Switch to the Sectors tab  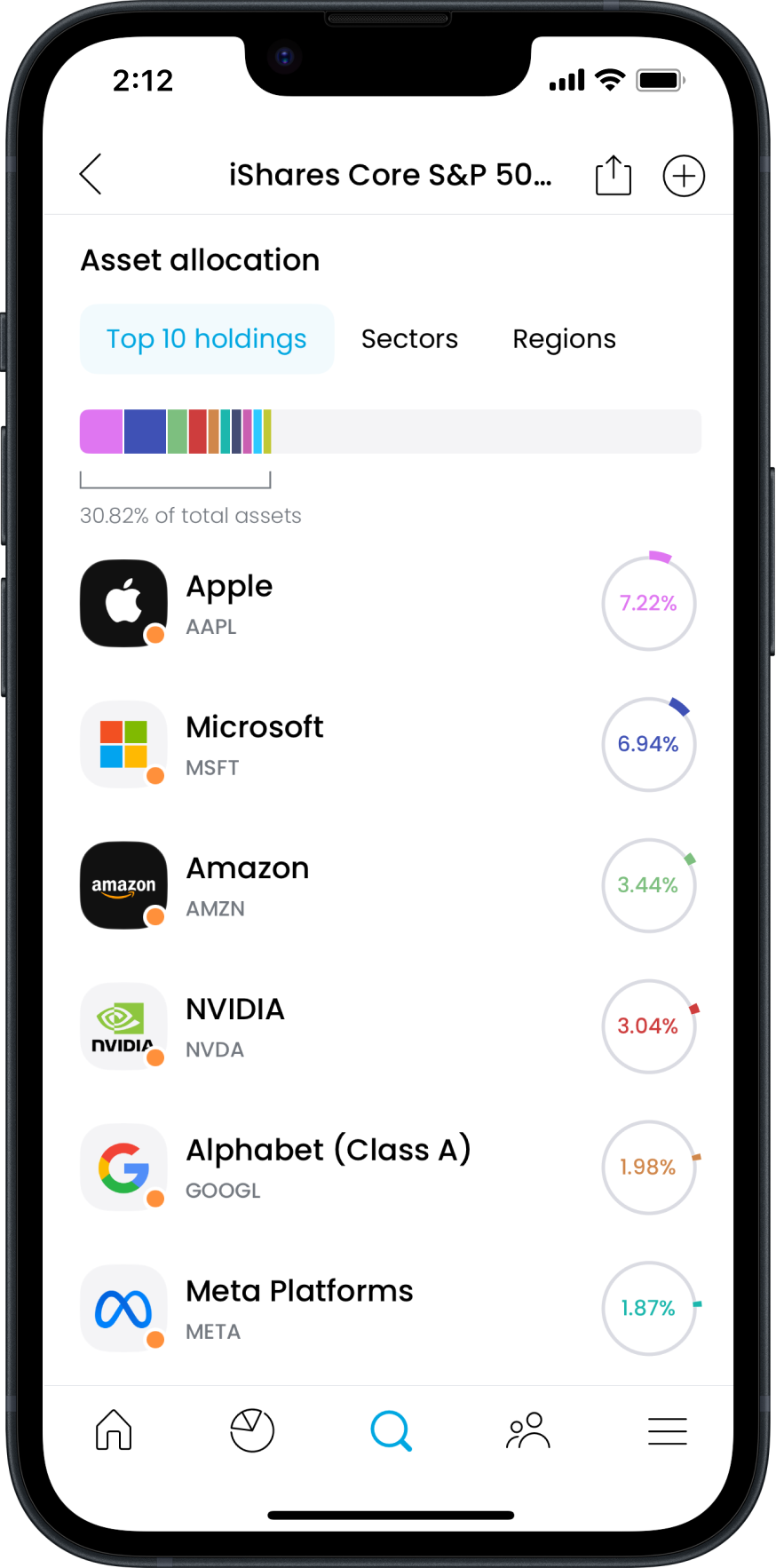coord(409,339)
